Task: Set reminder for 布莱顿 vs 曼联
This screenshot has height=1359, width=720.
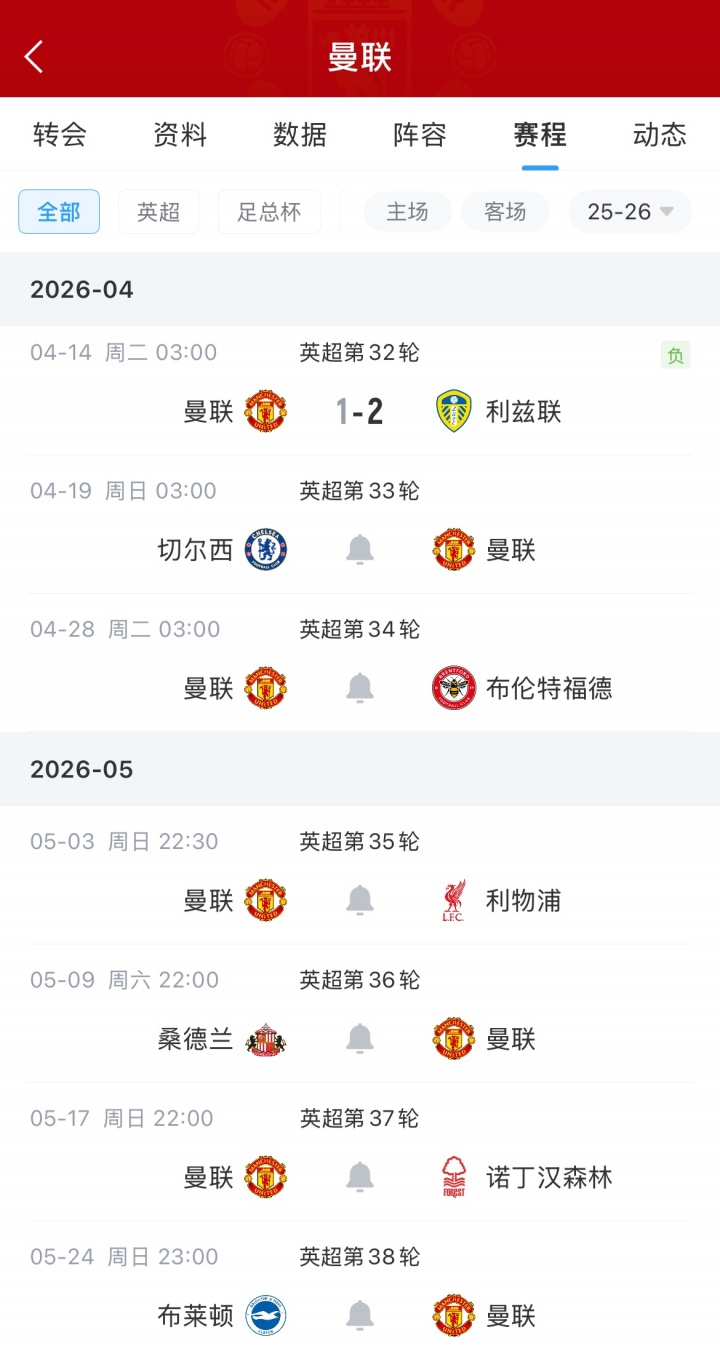Action: point(360,1316)
